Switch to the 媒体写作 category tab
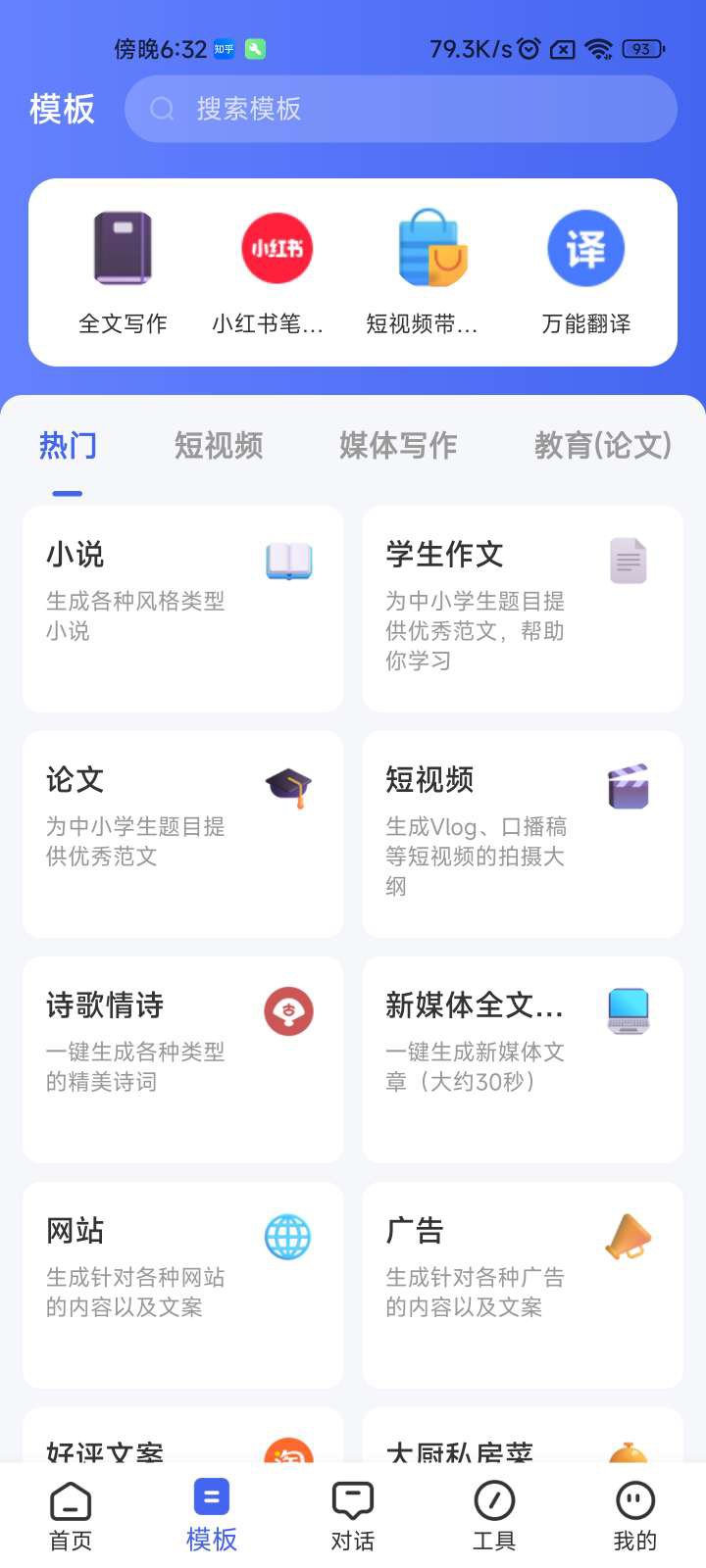Image resolution: width=706 pixels, height=1568 pixels. pos(398,446)
